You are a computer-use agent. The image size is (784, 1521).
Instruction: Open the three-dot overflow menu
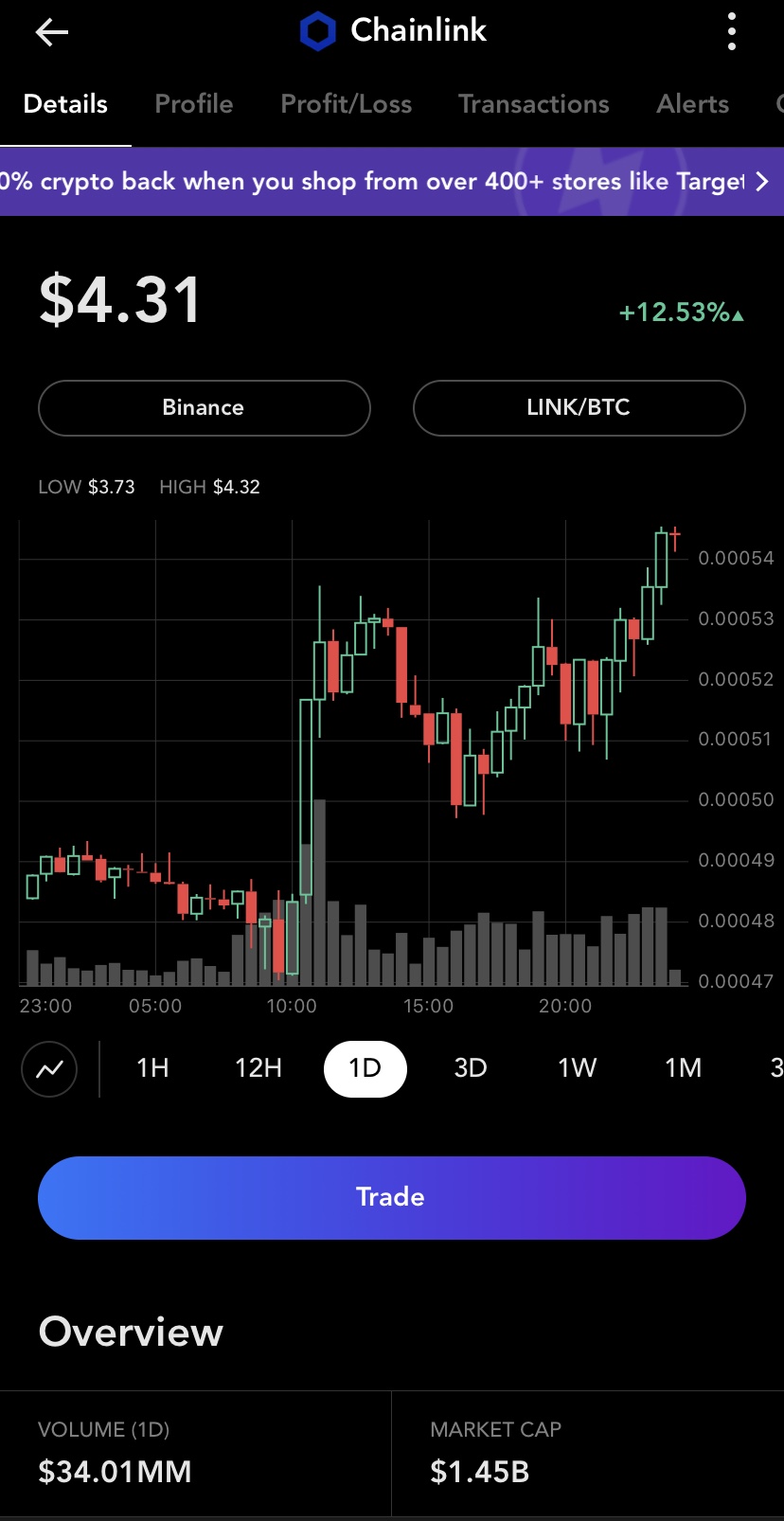[x=731, y=32]
